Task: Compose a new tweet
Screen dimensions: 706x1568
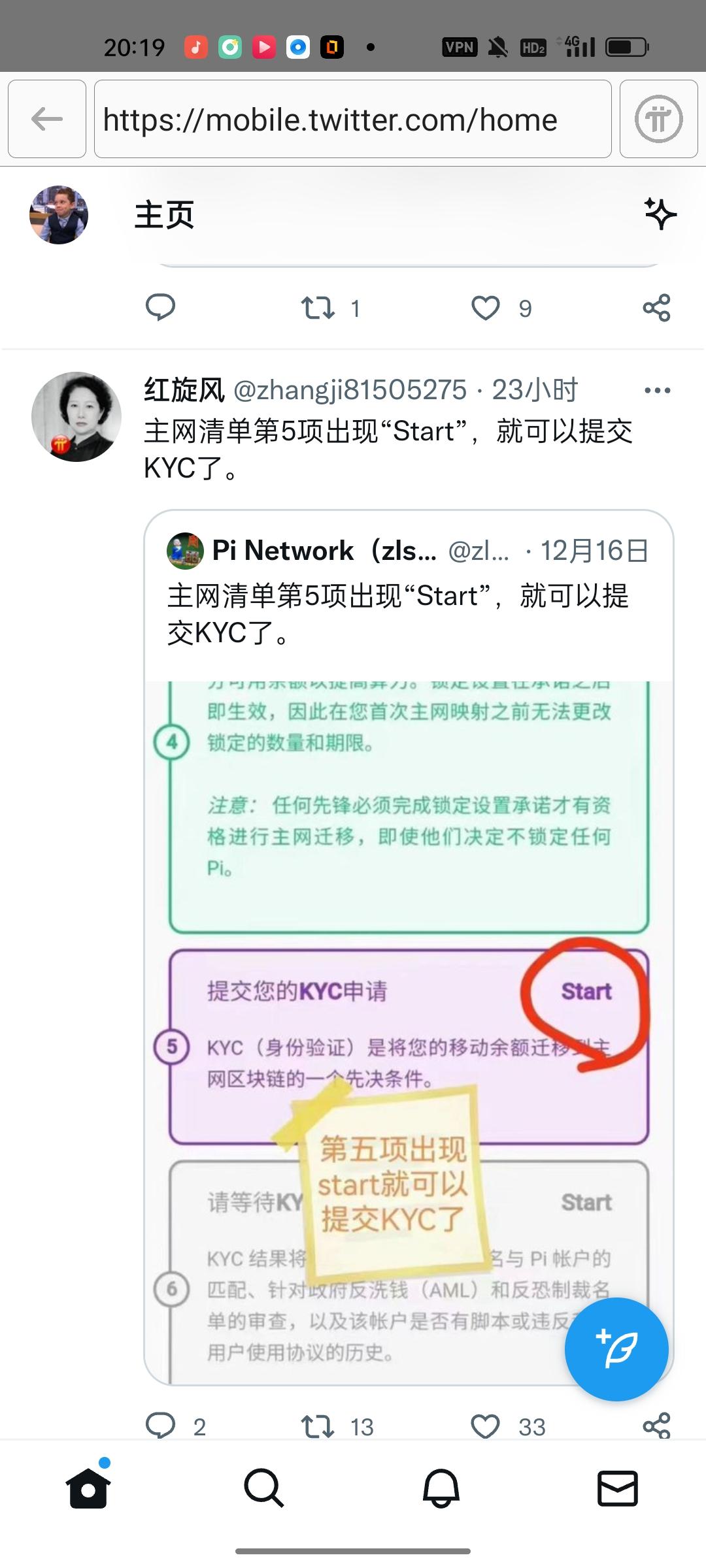Action: pyautogui.click(x=616, y=1349)
